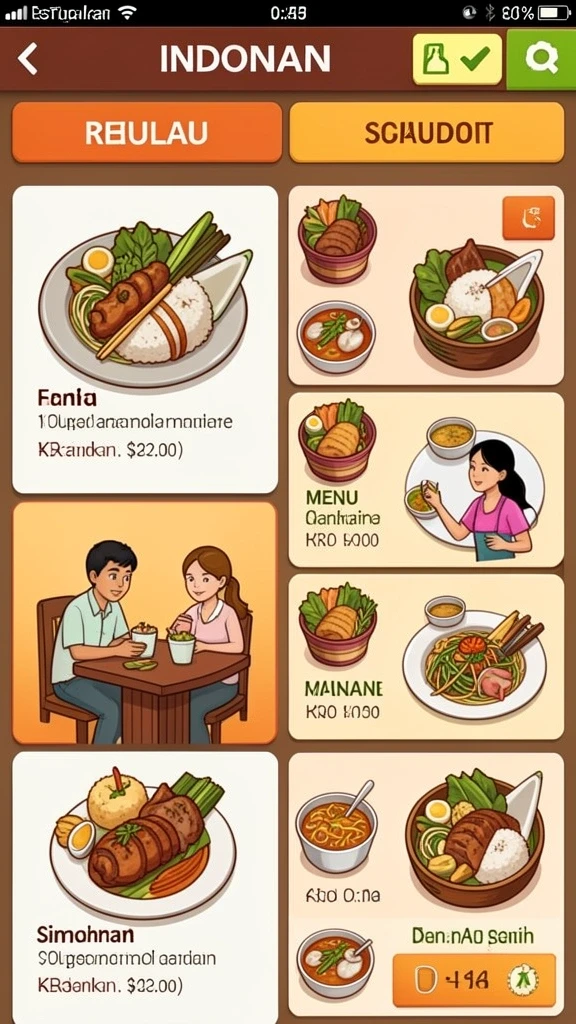Screen dimensions: 576x1024
Task: Tap the orange icon on the rice bowl card
Action: (x=528, y=217)
